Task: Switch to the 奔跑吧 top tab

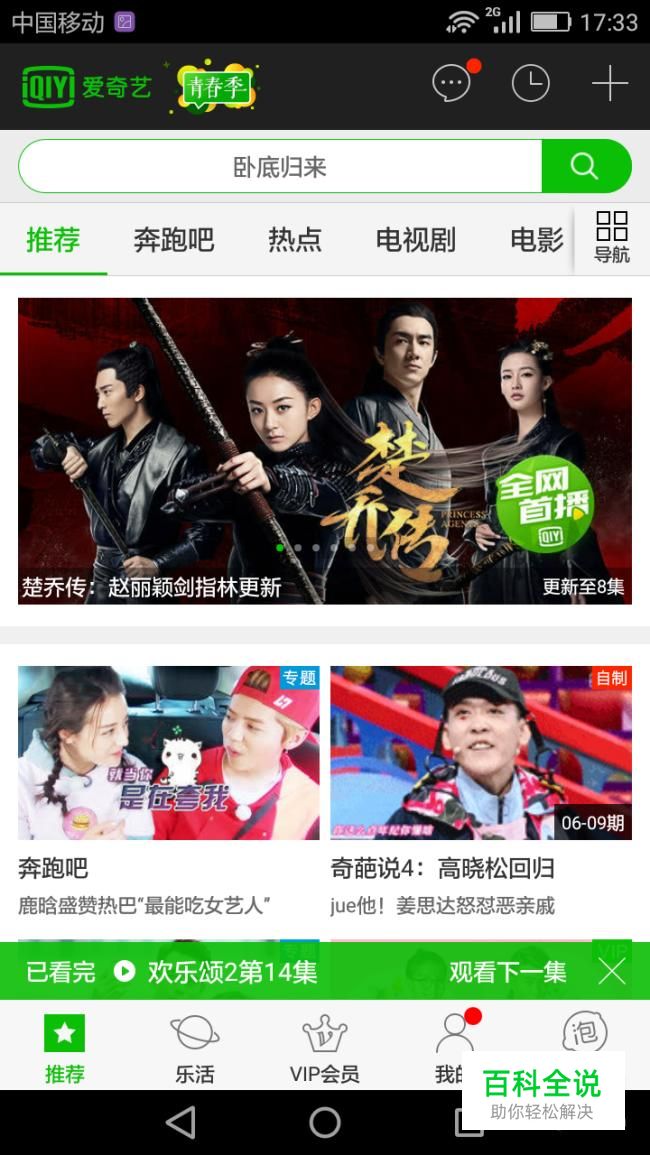Action: [x=174, y=240]
